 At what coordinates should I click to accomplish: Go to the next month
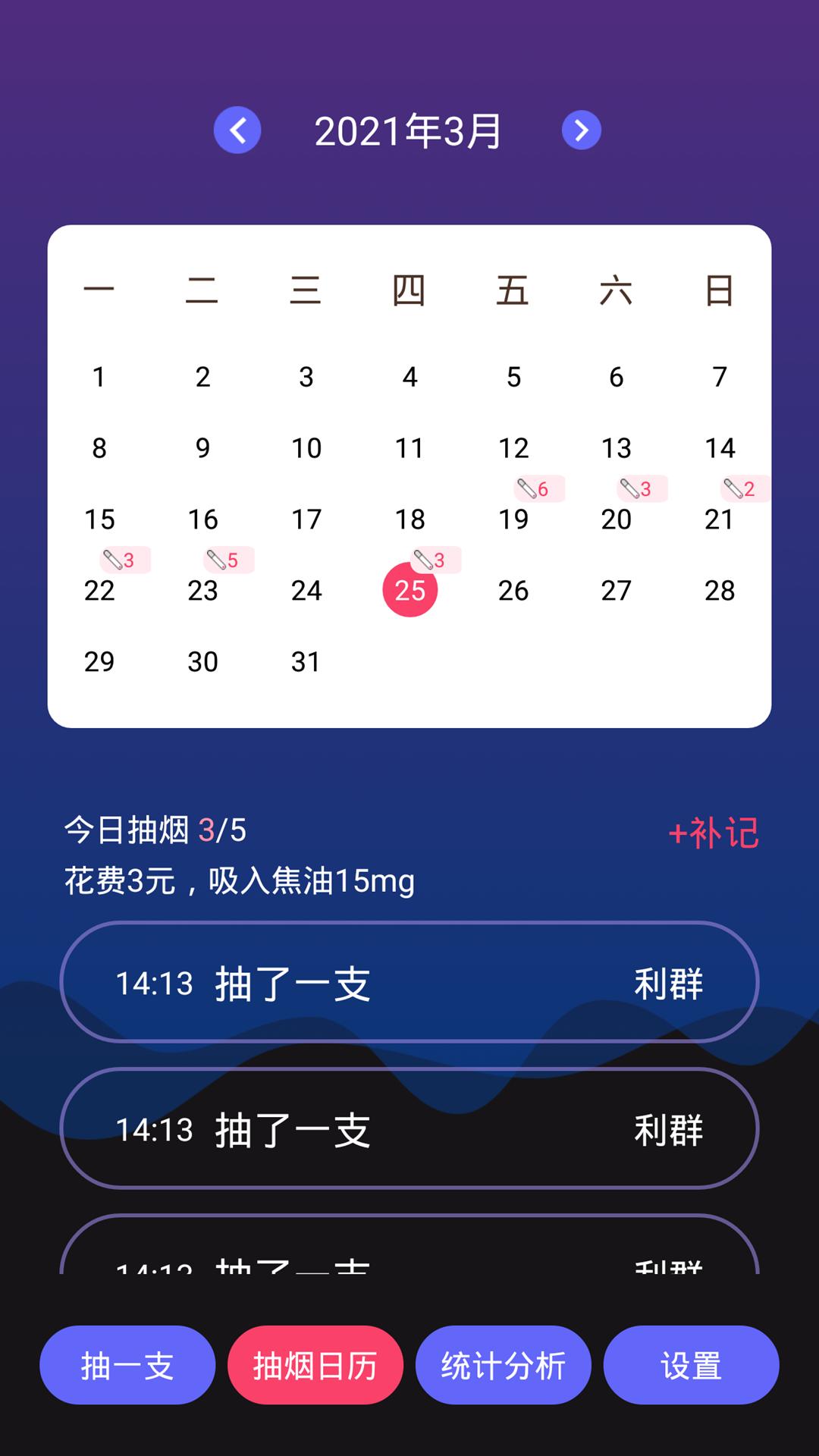click(x=582, y=130)
